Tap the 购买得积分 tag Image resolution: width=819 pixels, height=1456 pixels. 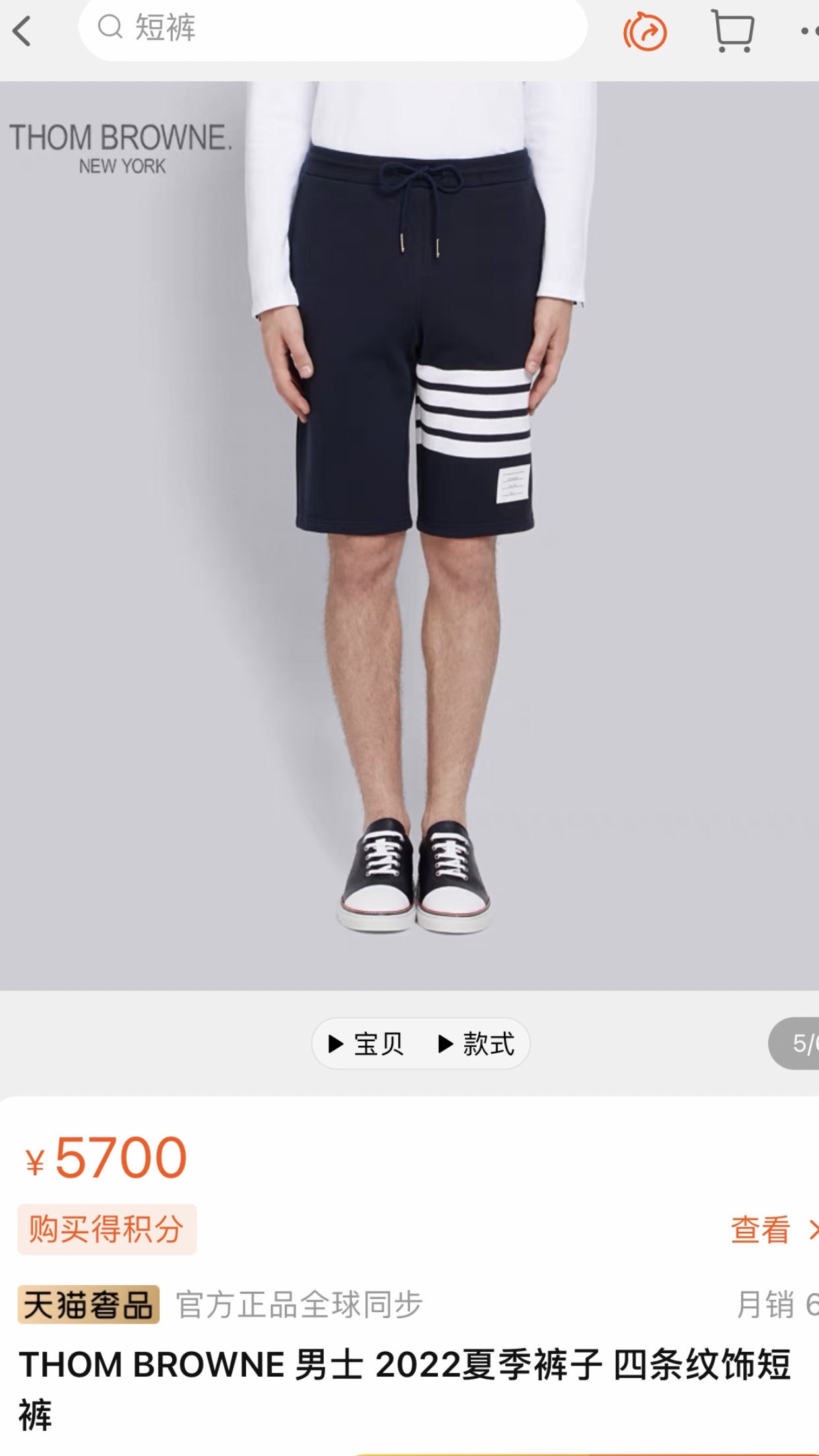coord(107,1229)
